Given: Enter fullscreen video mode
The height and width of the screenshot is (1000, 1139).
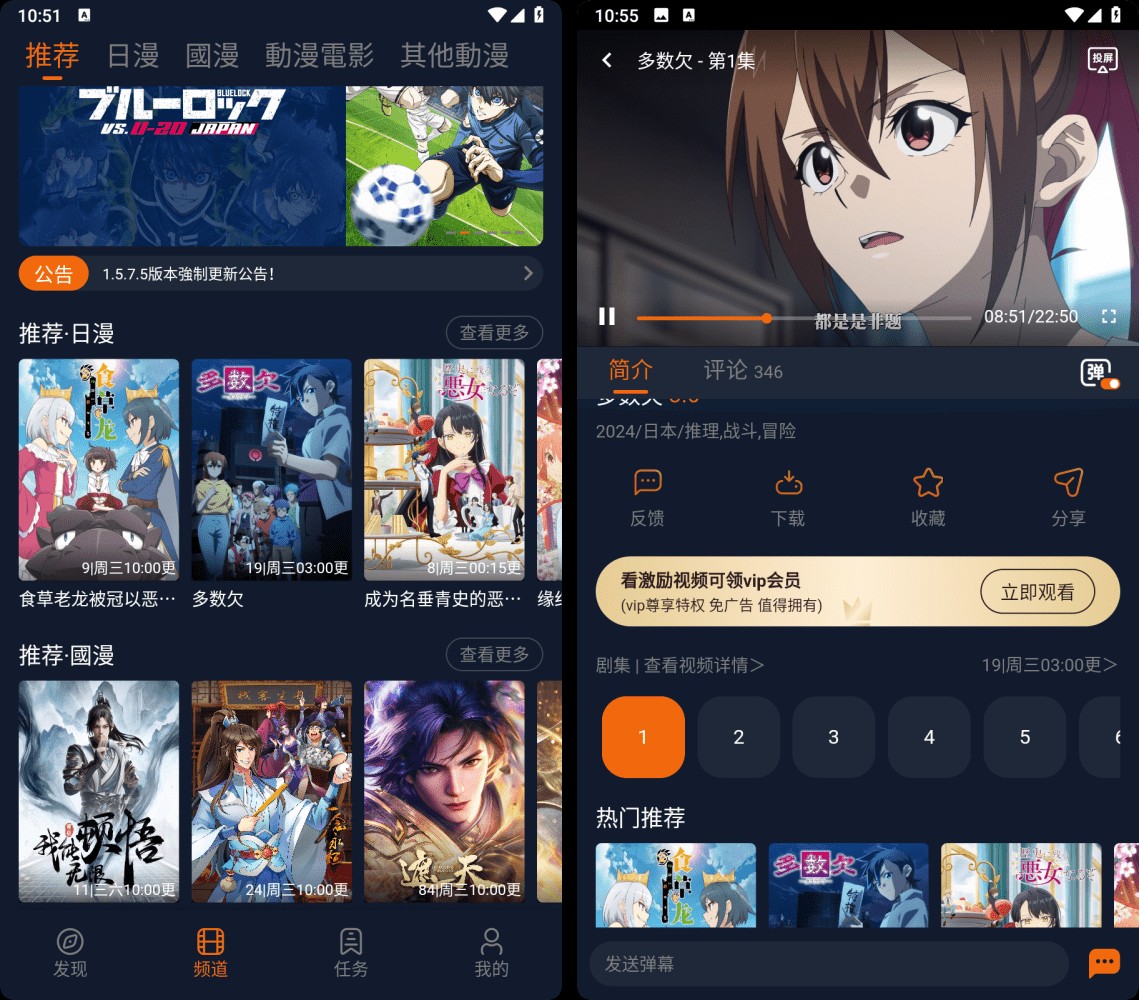Looking at the screenshot, I should [x=1108, y=317].
